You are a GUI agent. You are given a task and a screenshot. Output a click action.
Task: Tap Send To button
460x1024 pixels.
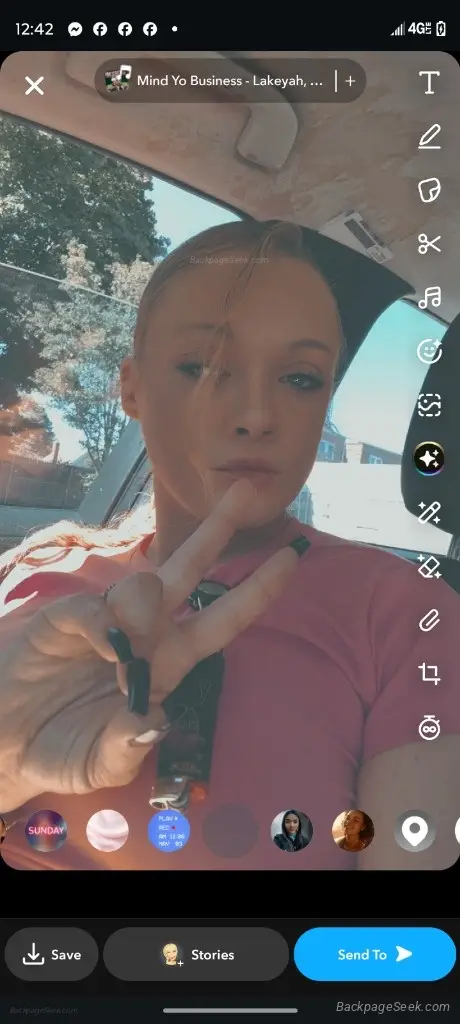(x=374, y=954)
